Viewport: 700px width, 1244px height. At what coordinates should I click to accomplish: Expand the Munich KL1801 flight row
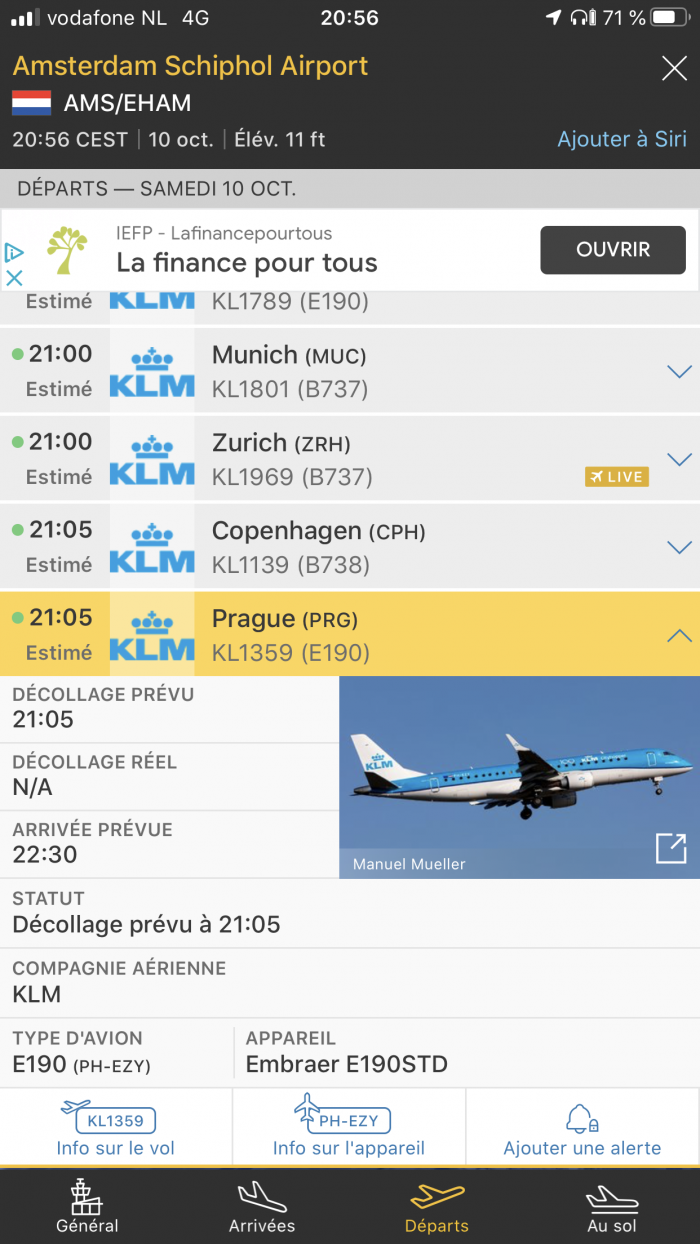(679, 372)
